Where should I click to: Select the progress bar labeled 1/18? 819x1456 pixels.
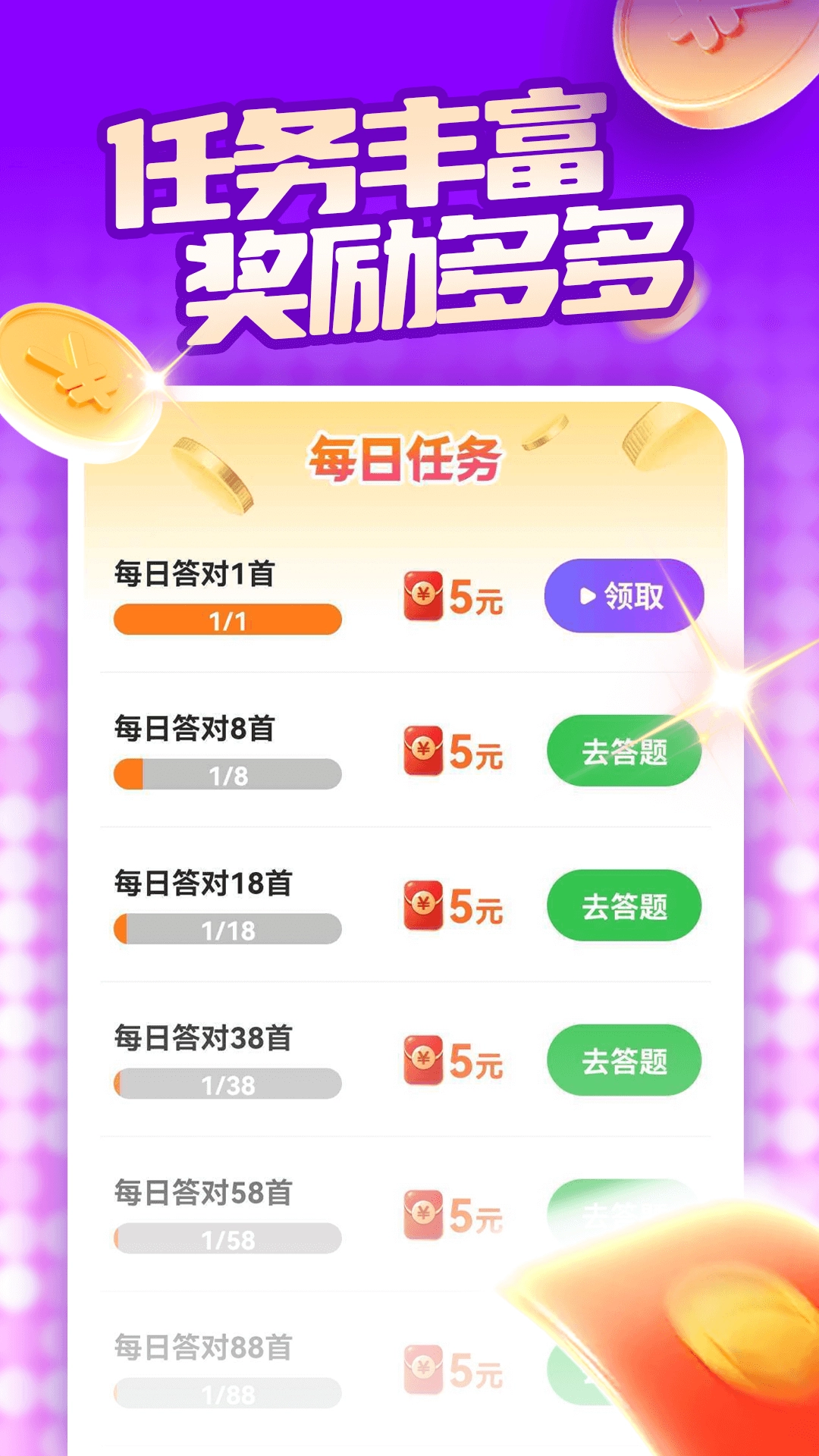(227, 927)
